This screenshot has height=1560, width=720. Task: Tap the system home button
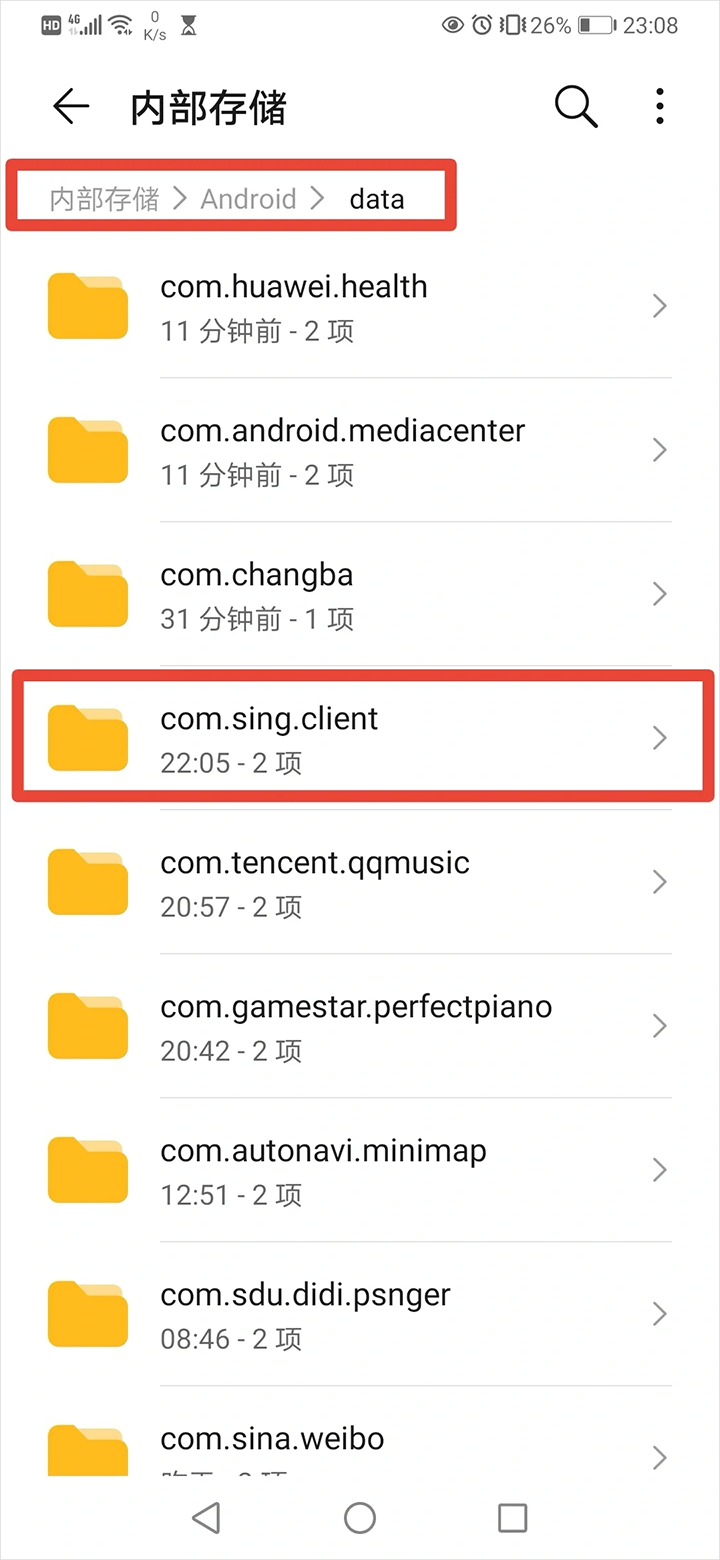point(360,1518)
